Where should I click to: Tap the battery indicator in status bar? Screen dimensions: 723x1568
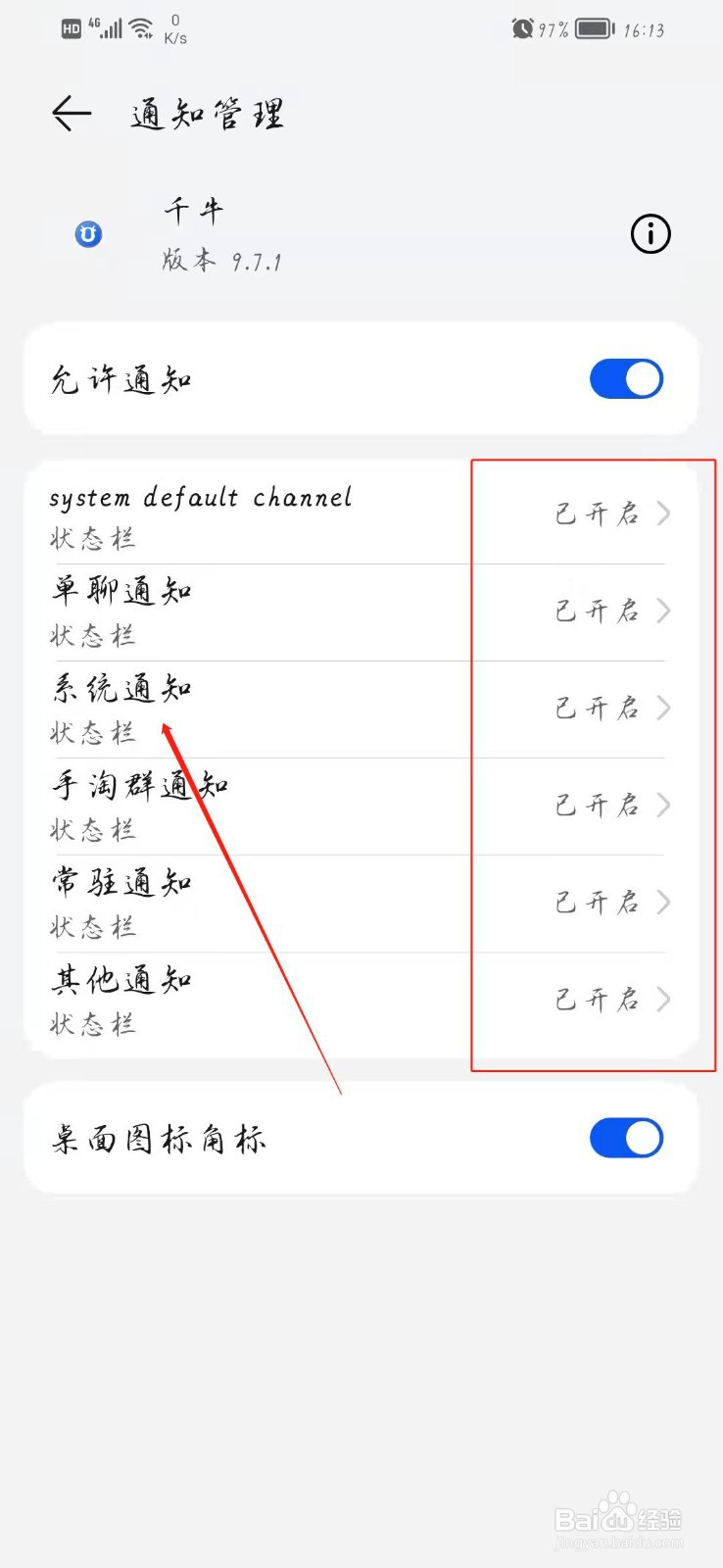592,29
